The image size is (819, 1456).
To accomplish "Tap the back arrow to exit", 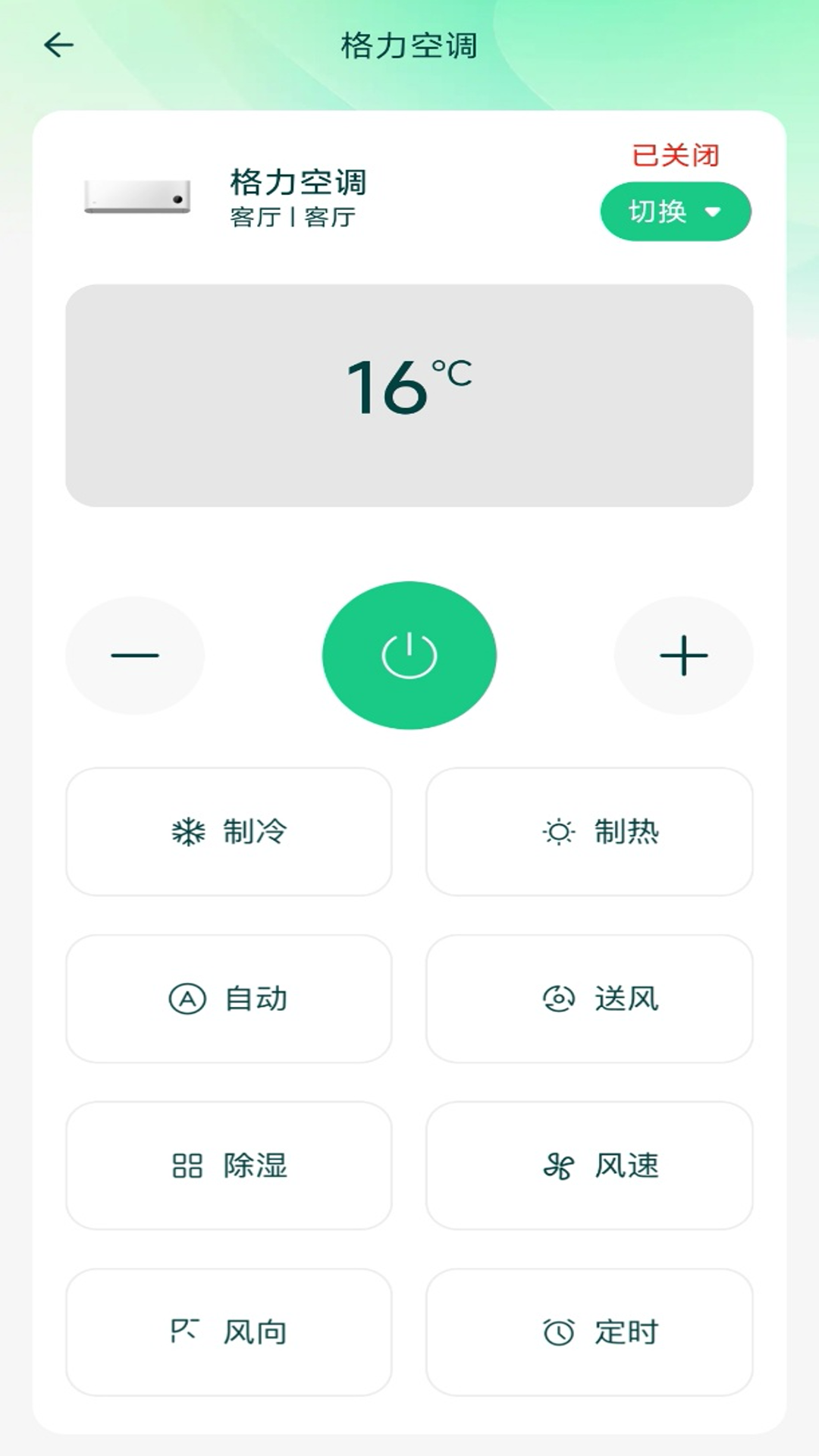I will coord(57,44).
